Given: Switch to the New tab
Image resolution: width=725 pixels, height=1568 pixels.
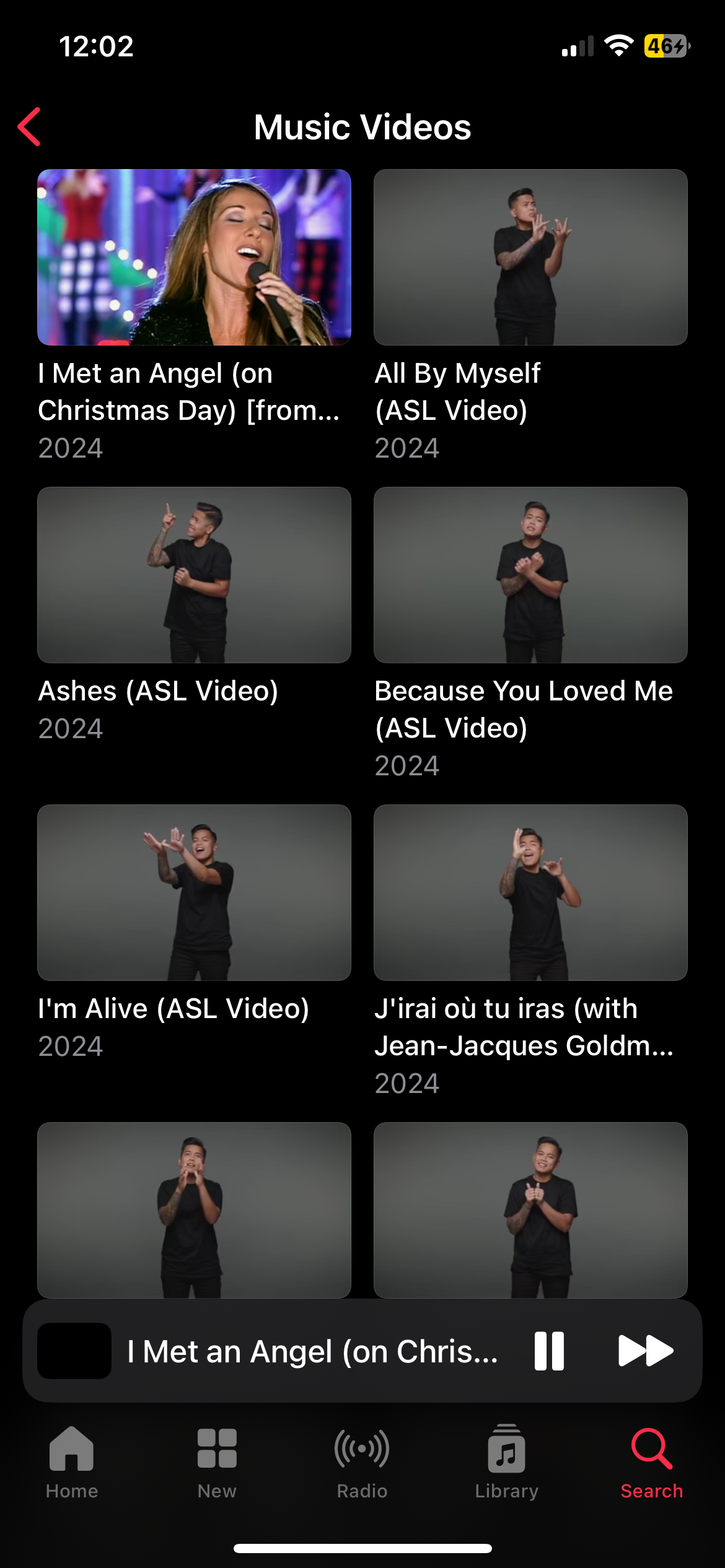Looking at the screenshot, I should [x=217, y=1461].
